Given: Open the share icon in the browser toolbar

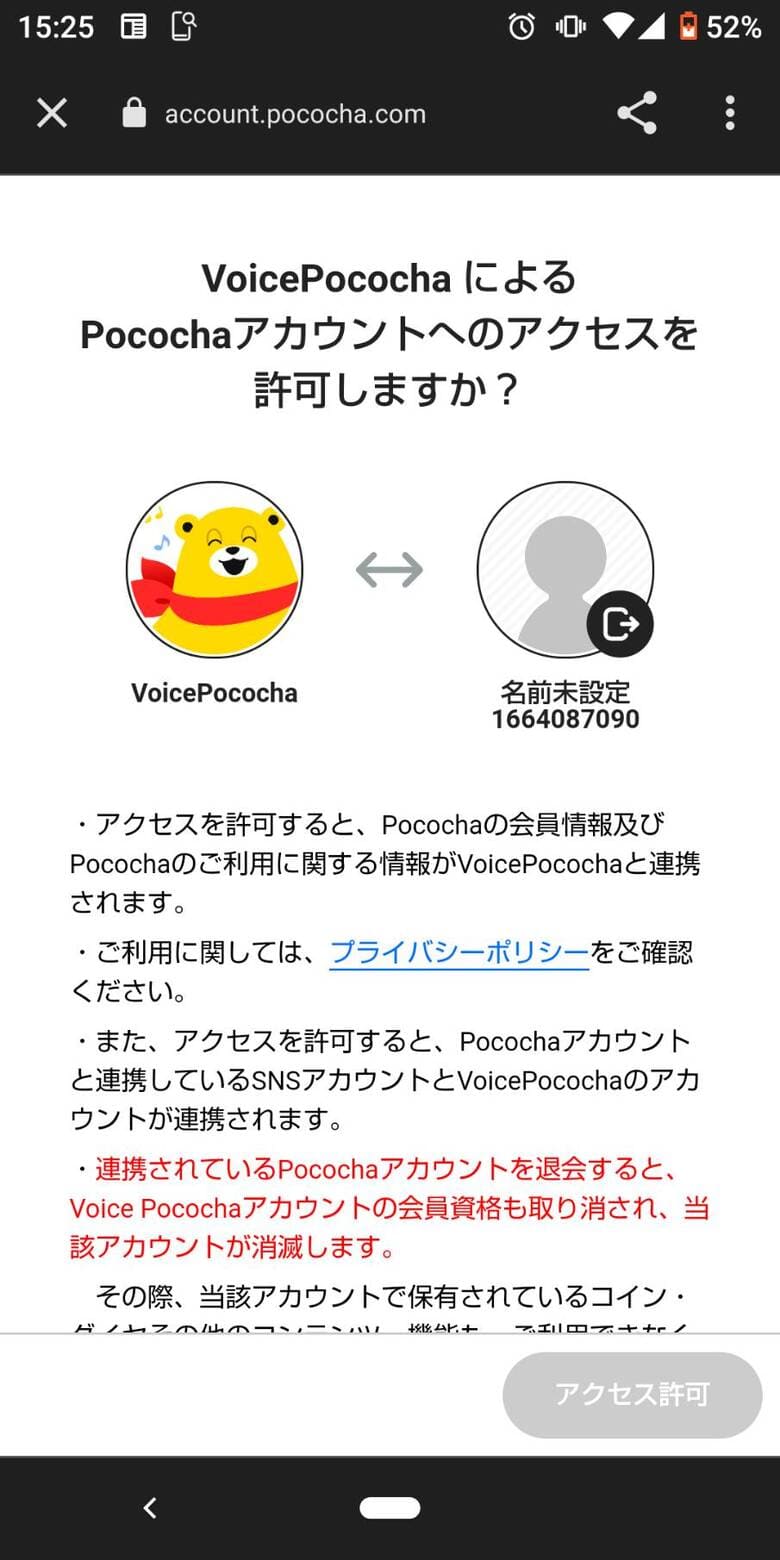Looking at the screenshot, I should pos(637,113).
